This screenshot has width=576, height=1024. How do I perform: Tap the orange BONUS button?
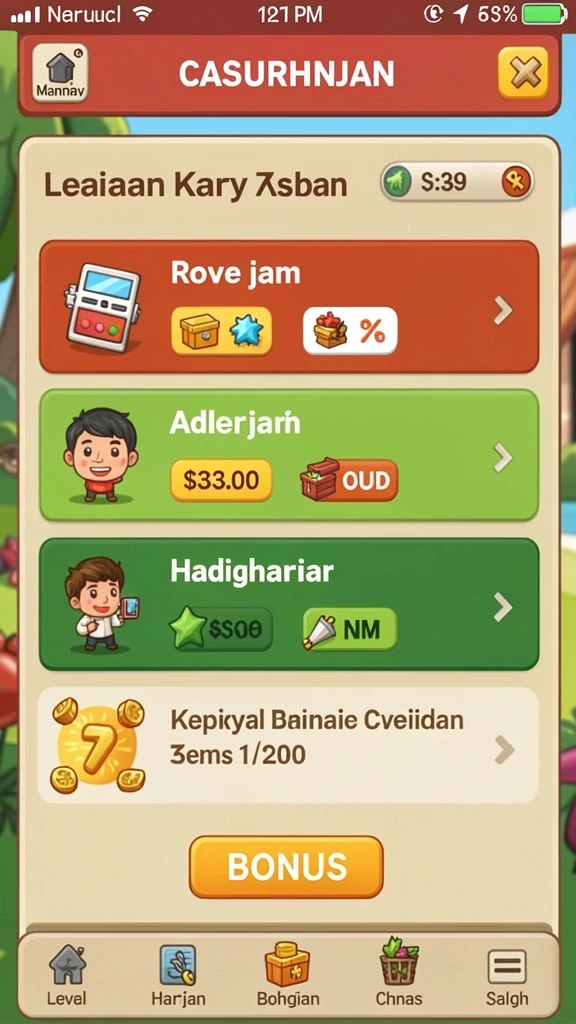(286, 867)
